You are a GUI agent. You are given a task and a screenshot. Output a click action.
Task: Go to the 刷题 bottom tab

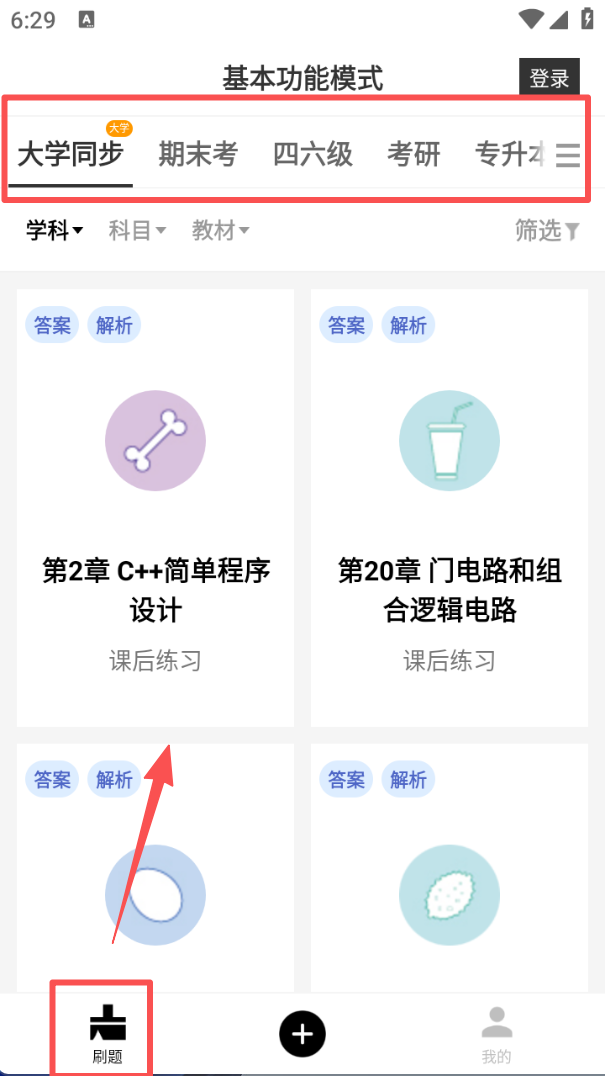point(107,1032)
